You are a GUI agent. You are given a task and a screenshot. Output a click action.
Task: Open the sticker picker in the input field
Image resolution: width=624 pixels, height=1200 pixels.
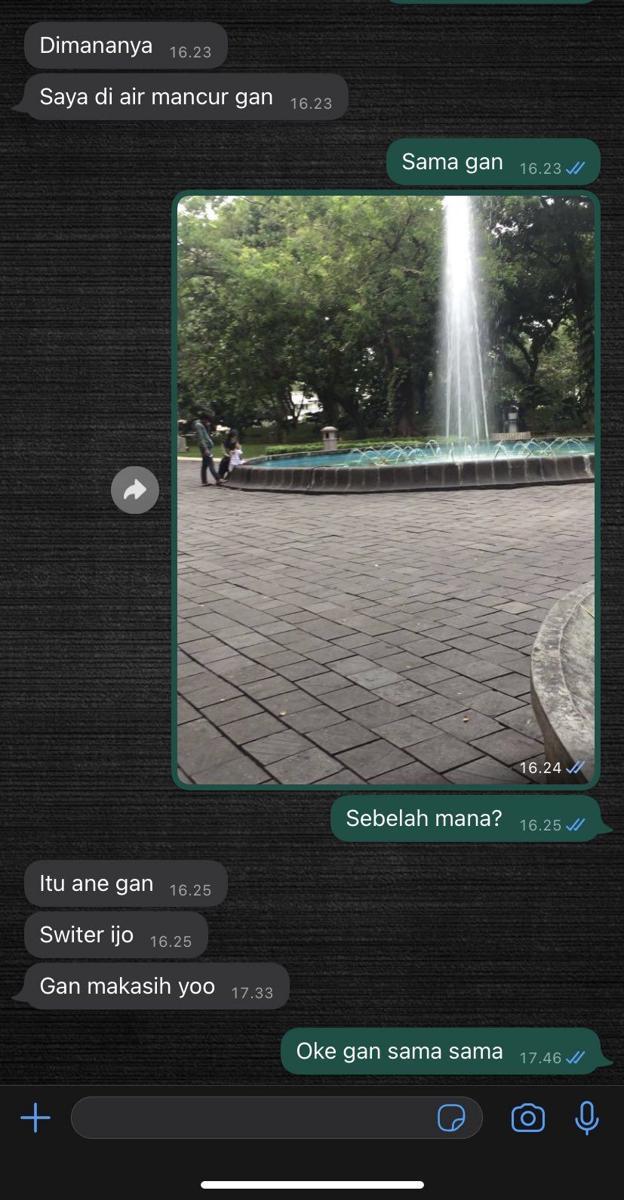click(452, 1118)
